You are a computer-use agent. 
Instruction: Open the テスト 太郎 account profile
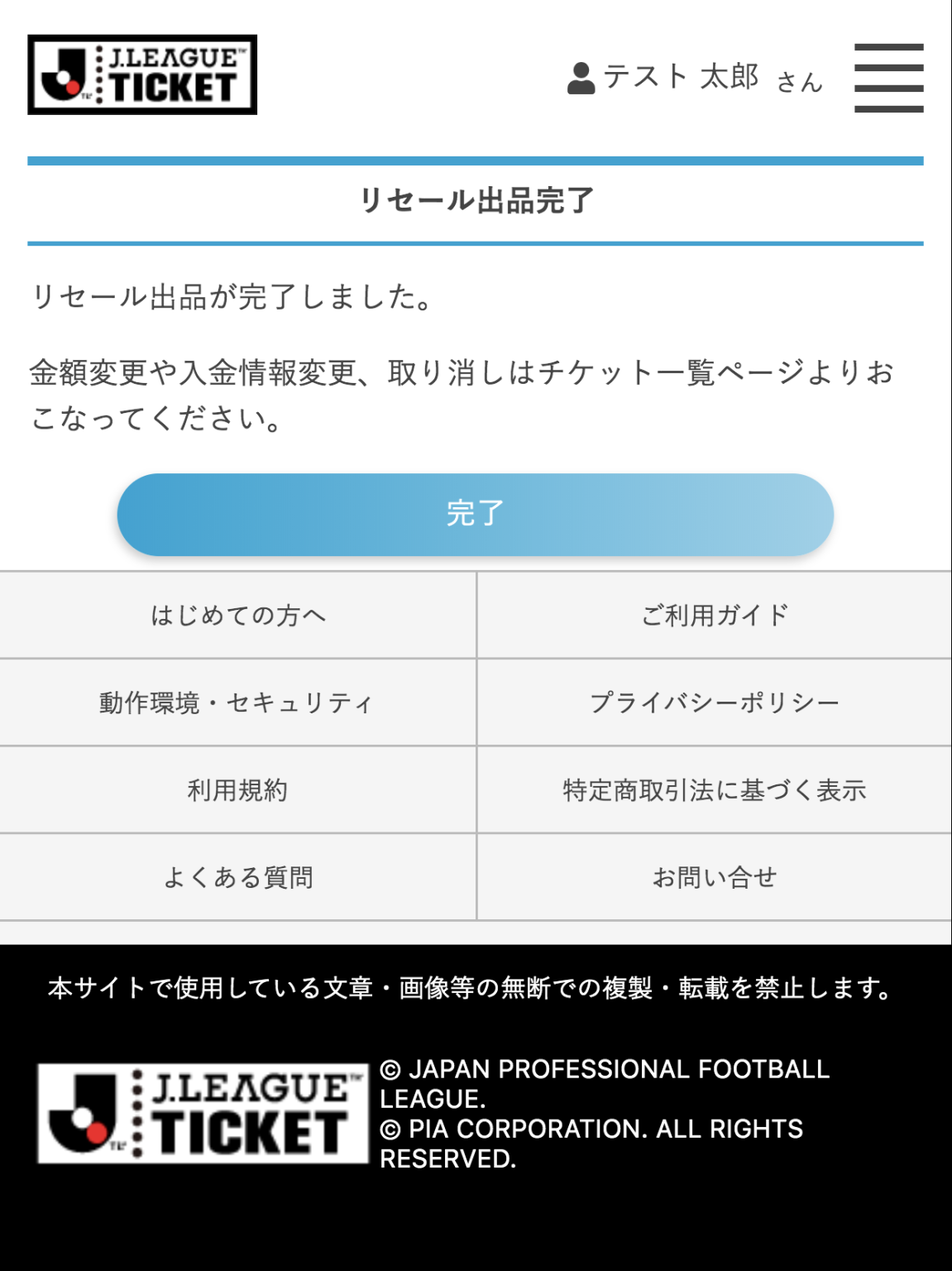(695, 78)
